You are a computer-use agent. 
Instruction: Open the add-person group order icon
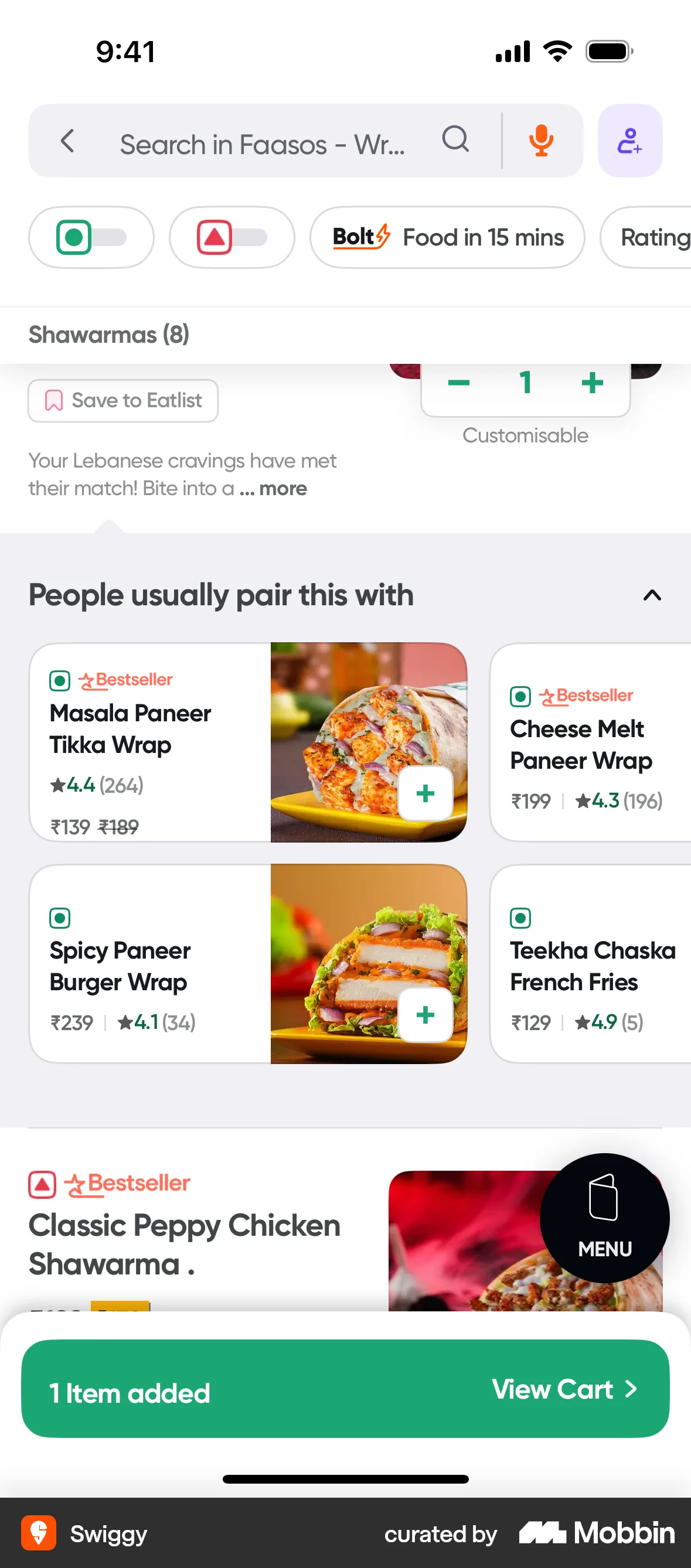[629, 141]
